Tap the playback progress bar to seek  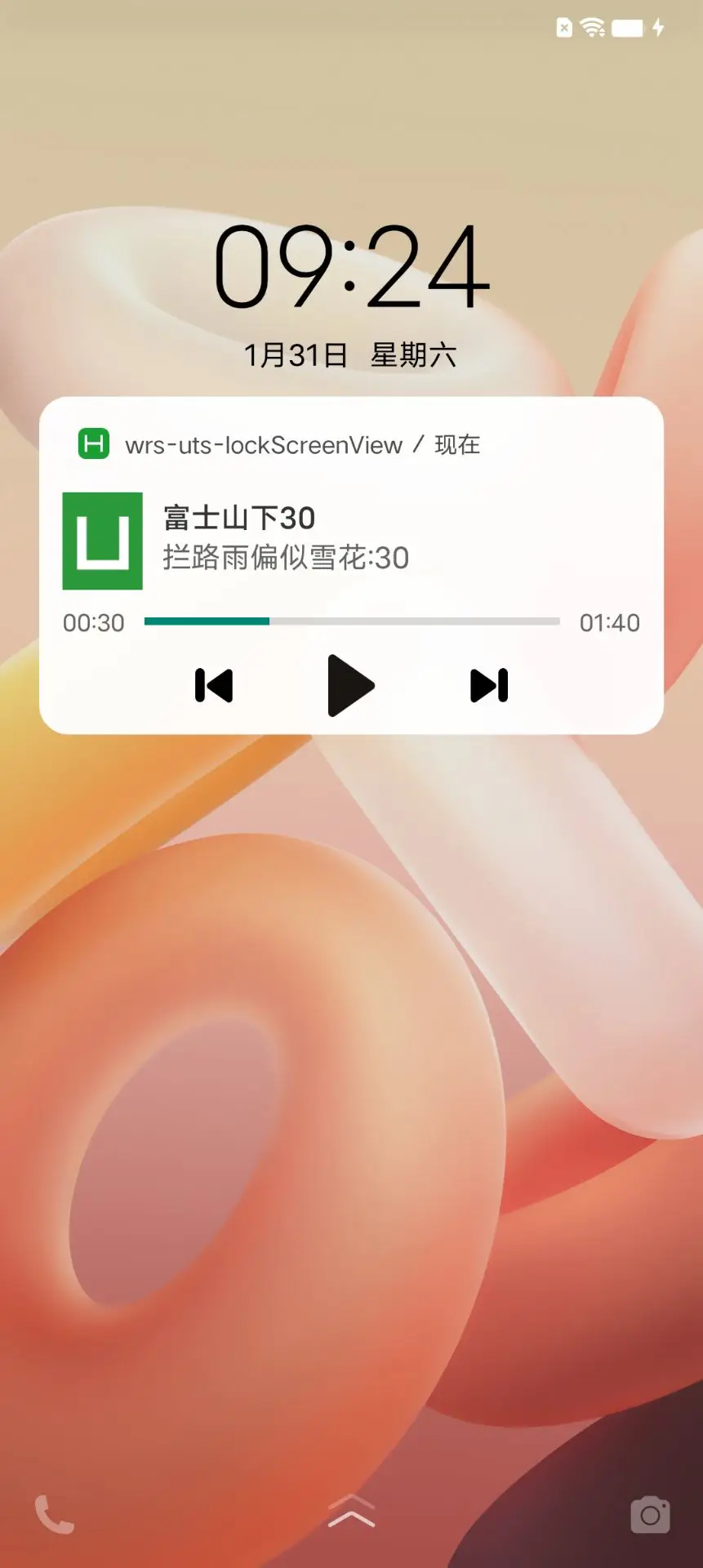point(352,621)
